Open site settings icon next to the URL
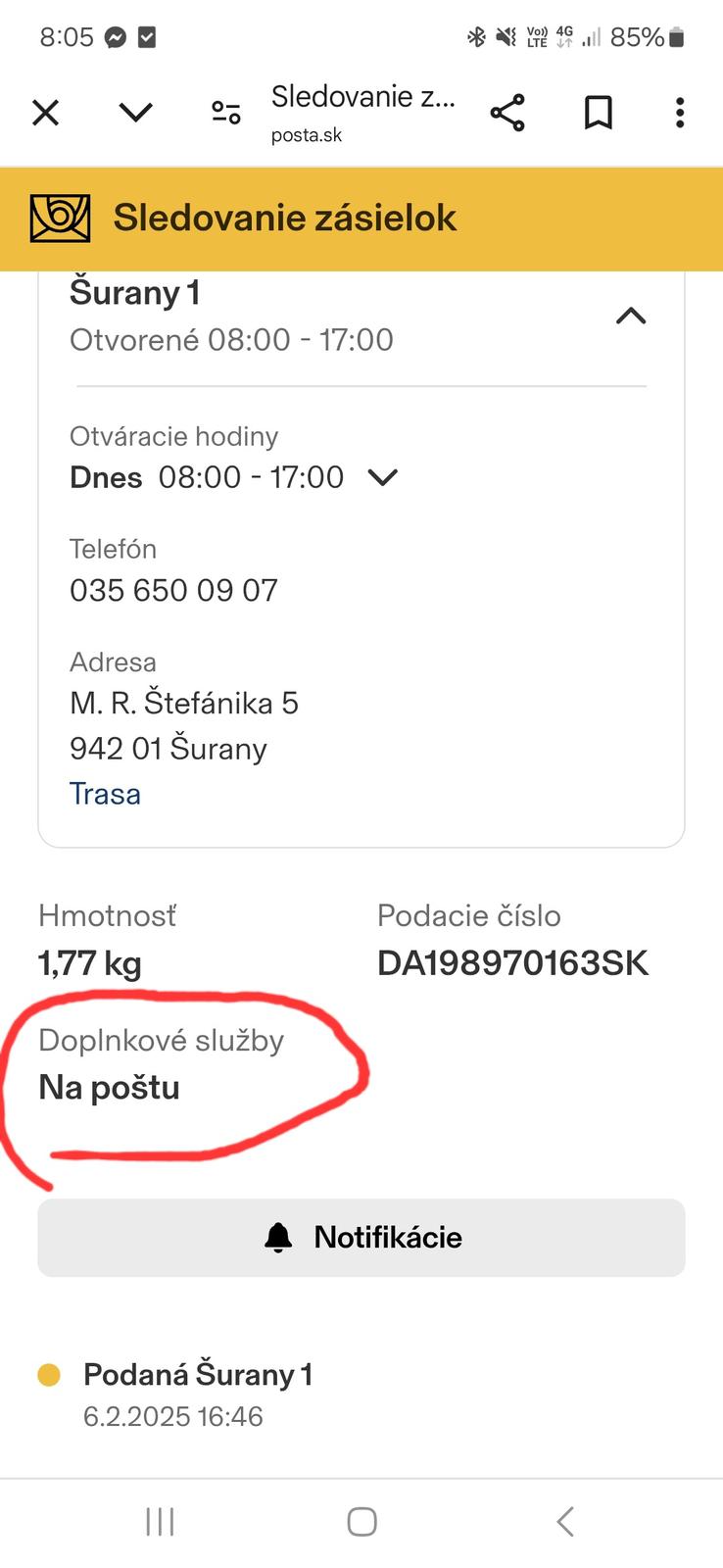This screenshot has height=1568, width=723. [226, 113]
